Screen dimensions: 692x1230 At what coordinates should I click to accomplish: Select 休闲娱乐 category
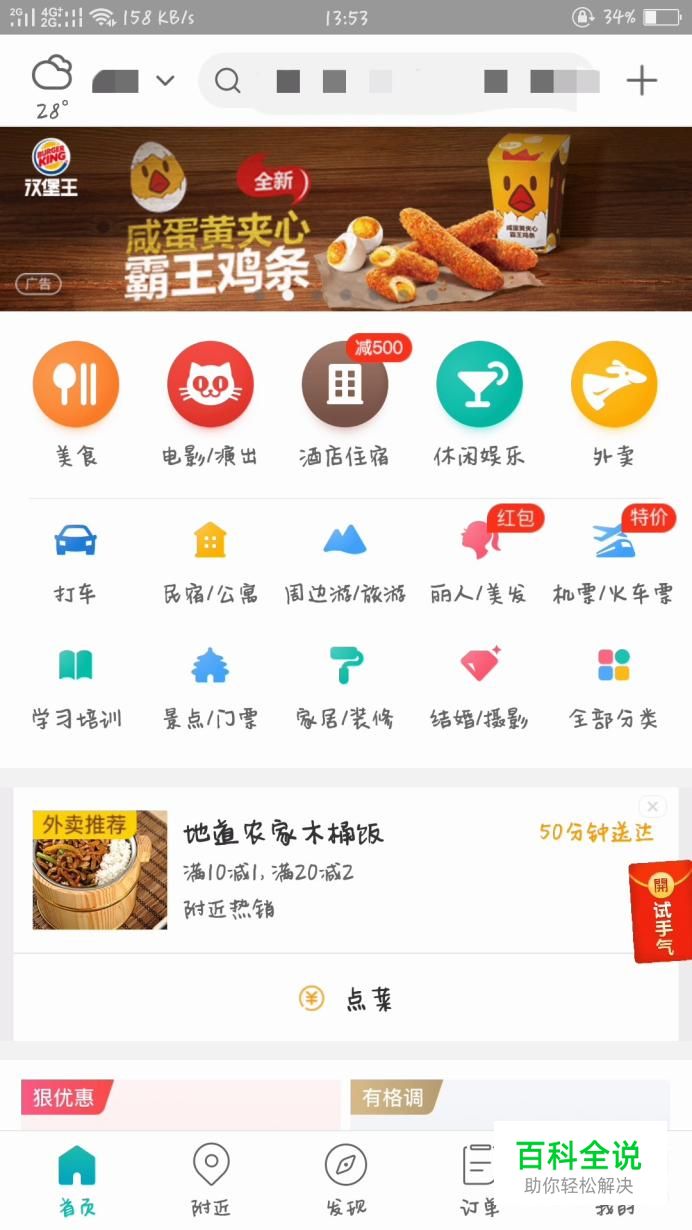coord(479,385)
